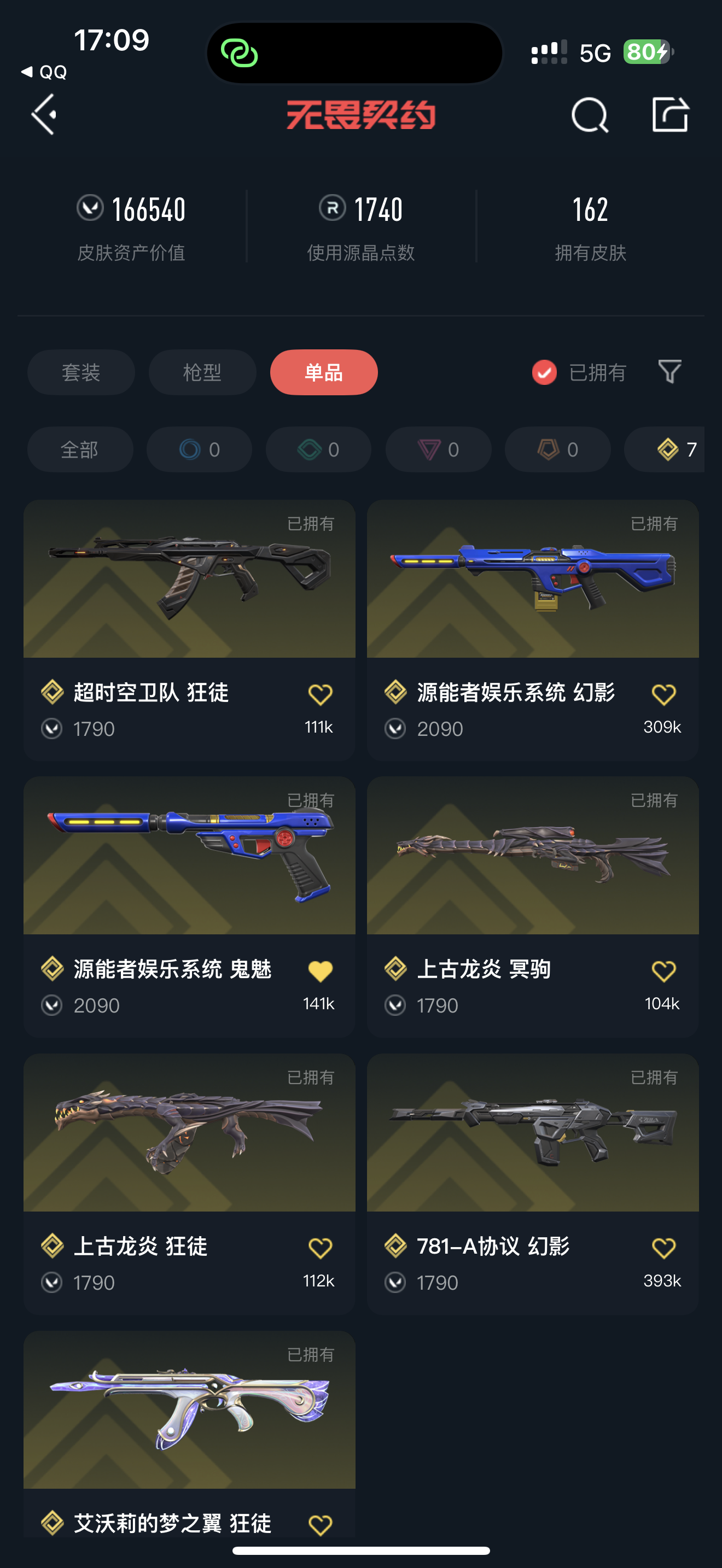This screenshot has height=1568, width=722.
Task: Share this skin collection page
Action: coord(669,114)
